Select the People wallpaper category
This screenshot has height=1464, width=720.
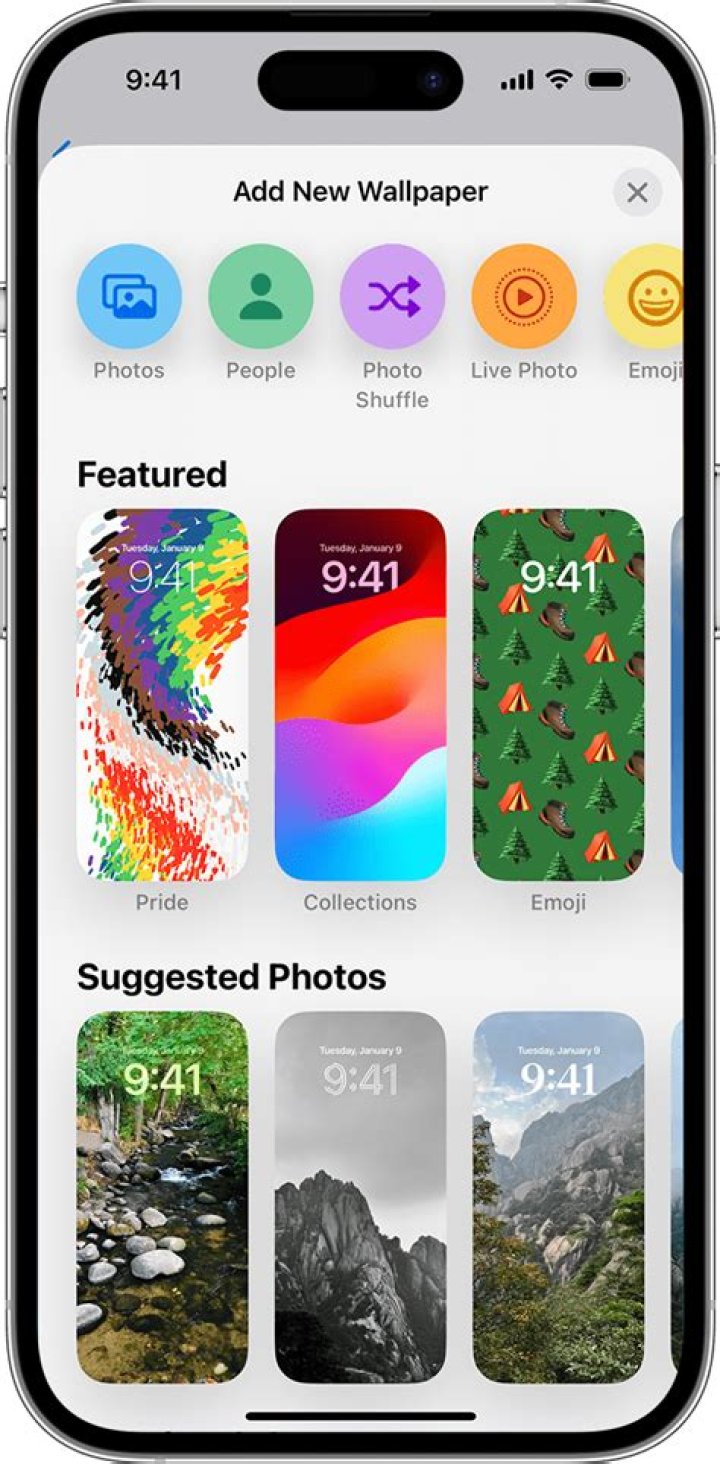click(260, 297)
